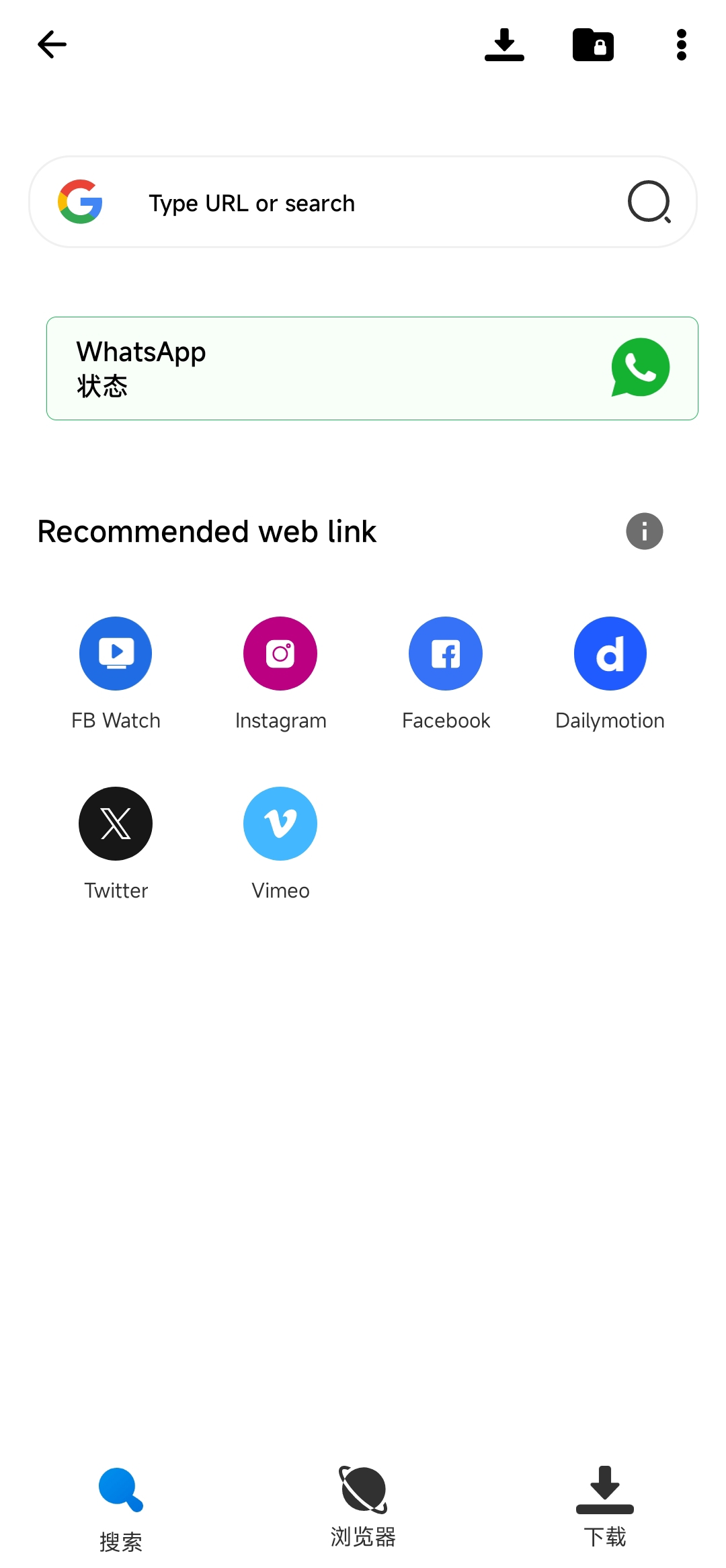This screenshot has width=726, height=1568.
Task: Tap the magnifier icon in the search bar
Action: point(649,202)
